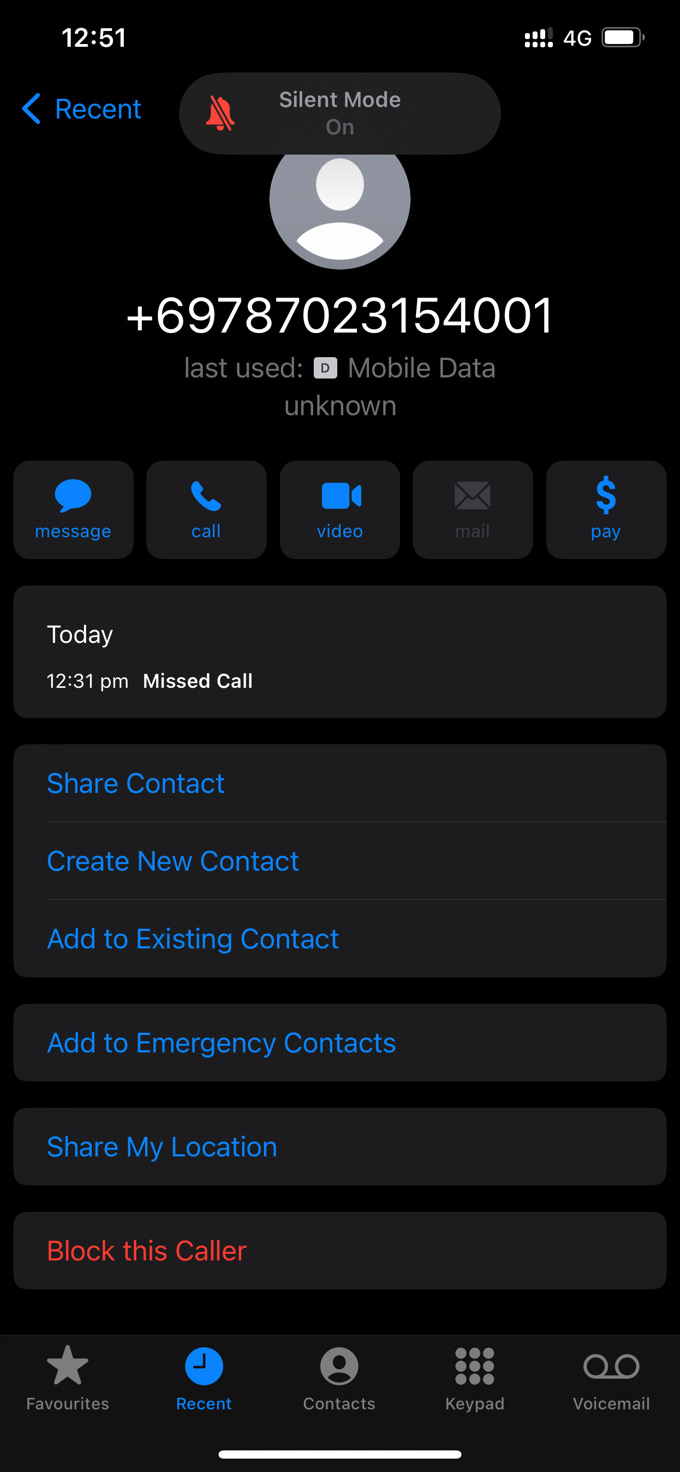Image resolution: width=680 pixels, height=1472 pixels.
Task: Call the number +69787023154001
Action: pos(206,510)
